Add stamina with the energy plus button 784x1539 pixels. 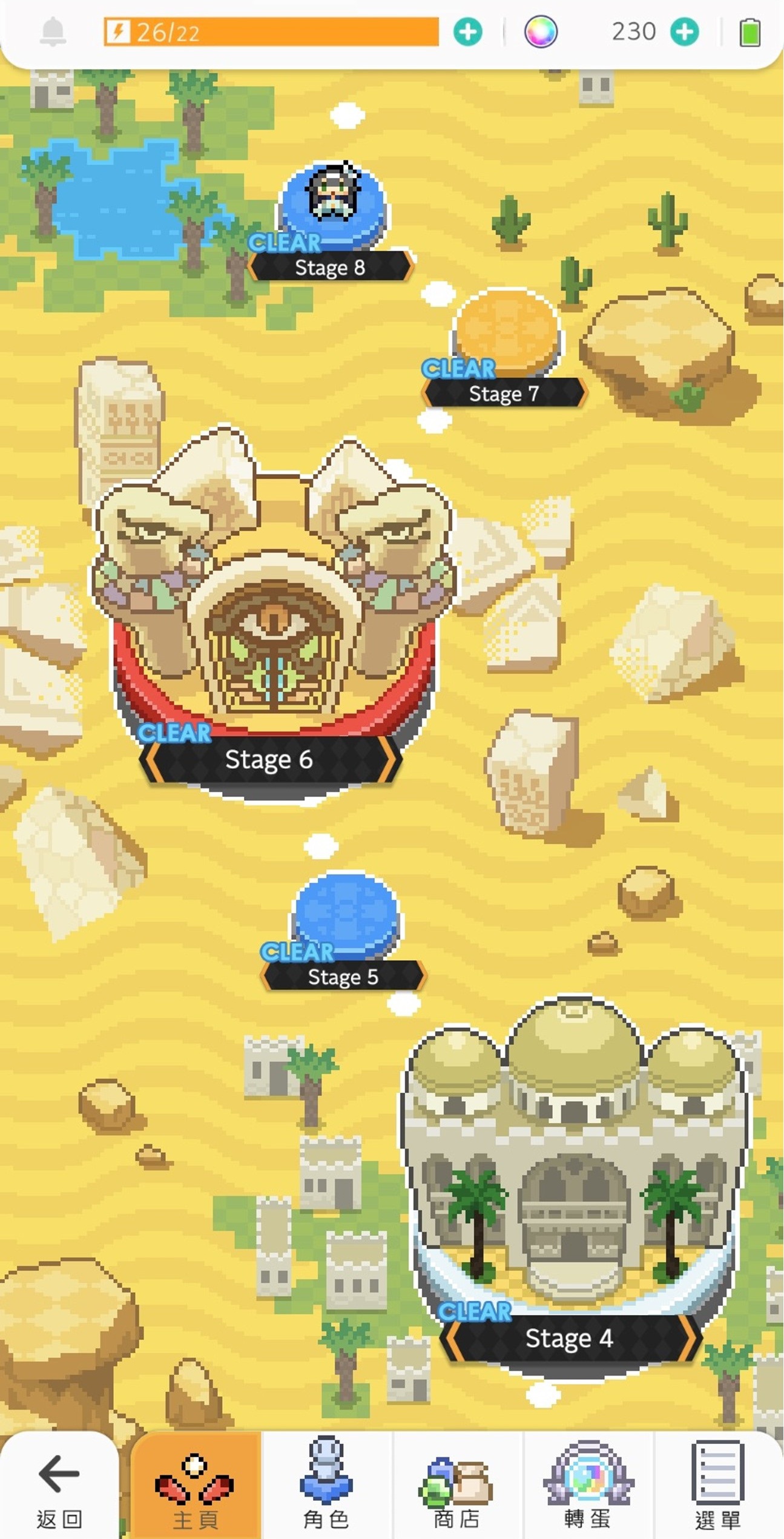point(467,31)
